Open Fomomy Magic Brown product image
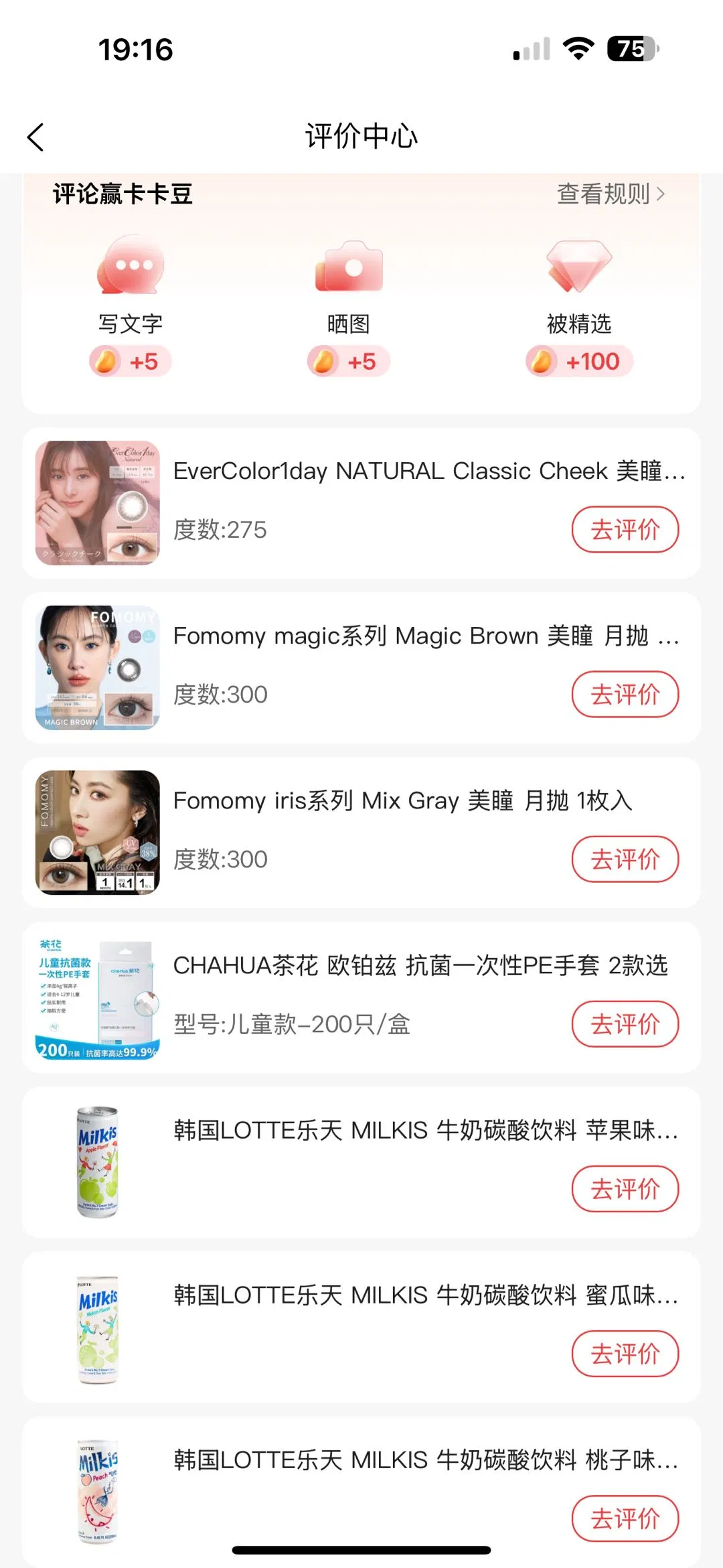 (x=98, y=668)
